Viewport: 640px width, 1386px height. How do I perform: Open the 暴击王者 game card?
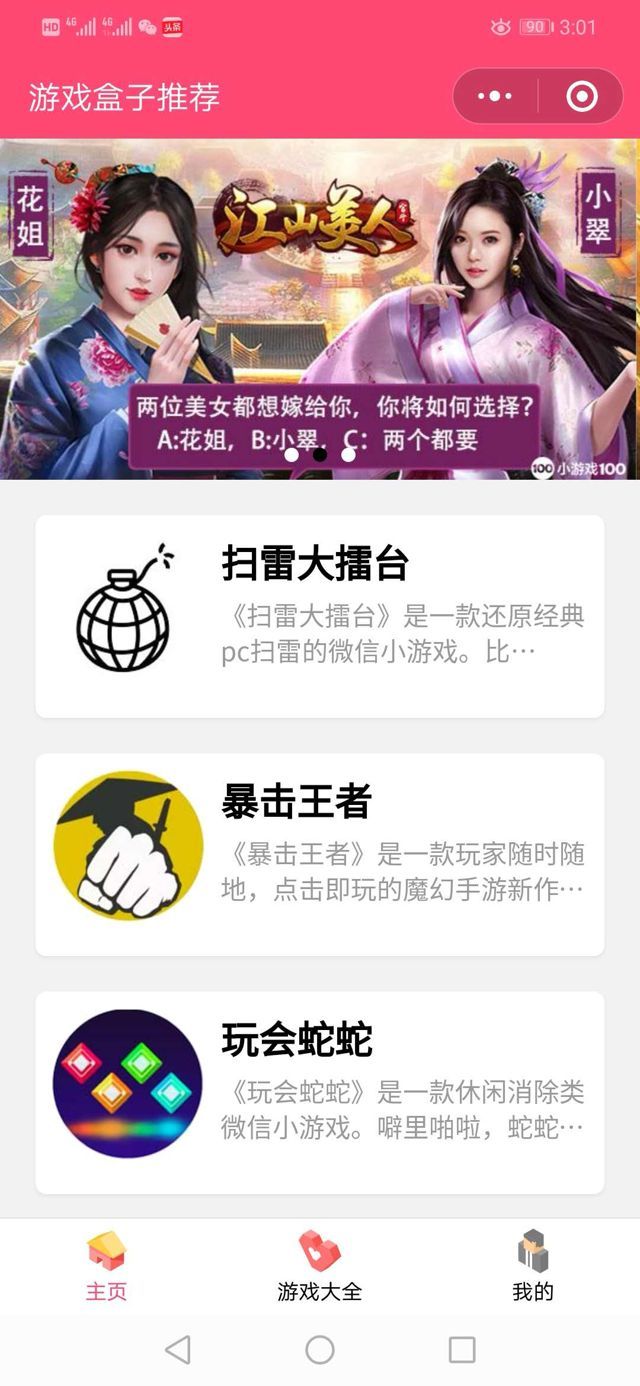(320, 854)
